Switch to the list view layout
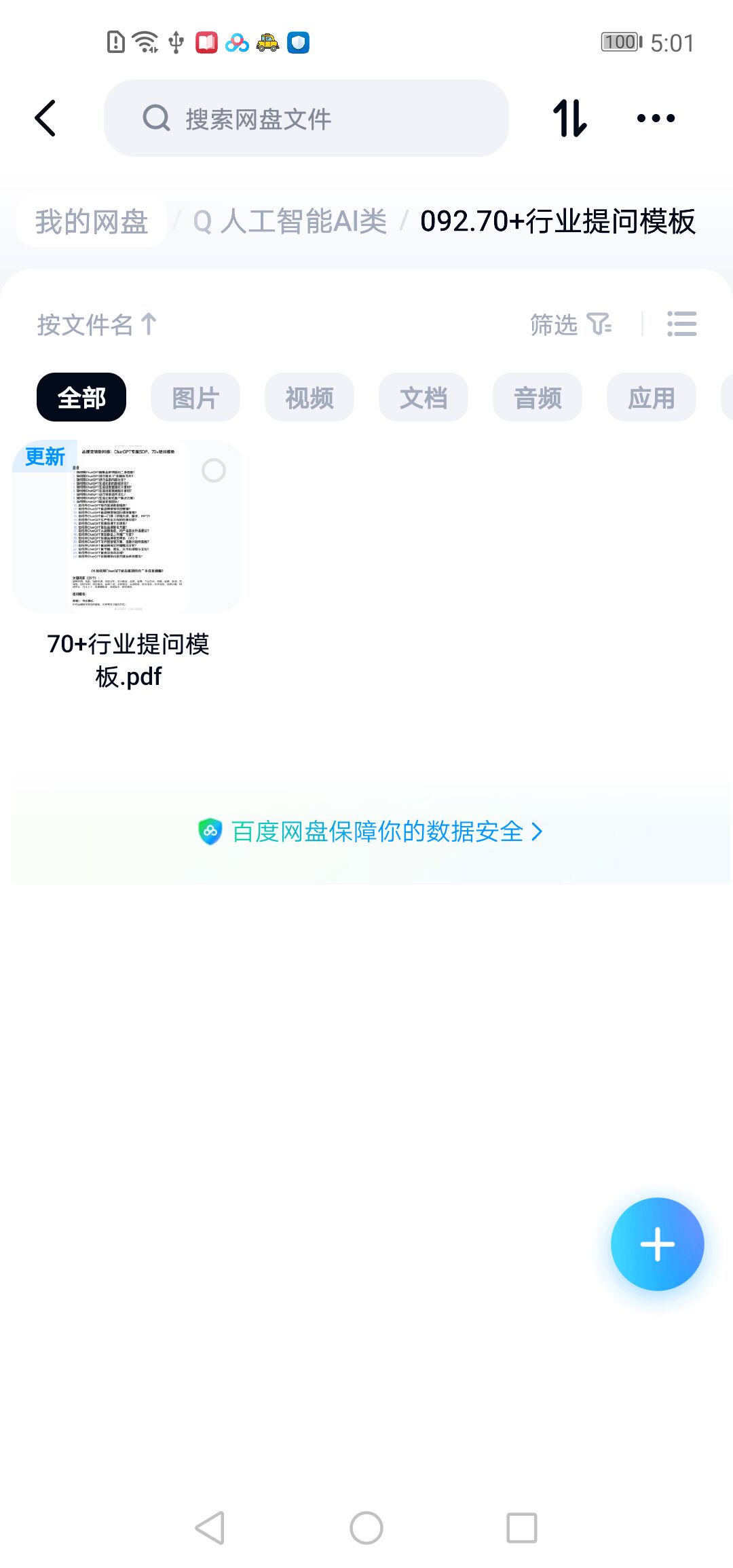Screen dimensions: 733x1568 click(681, 324)
